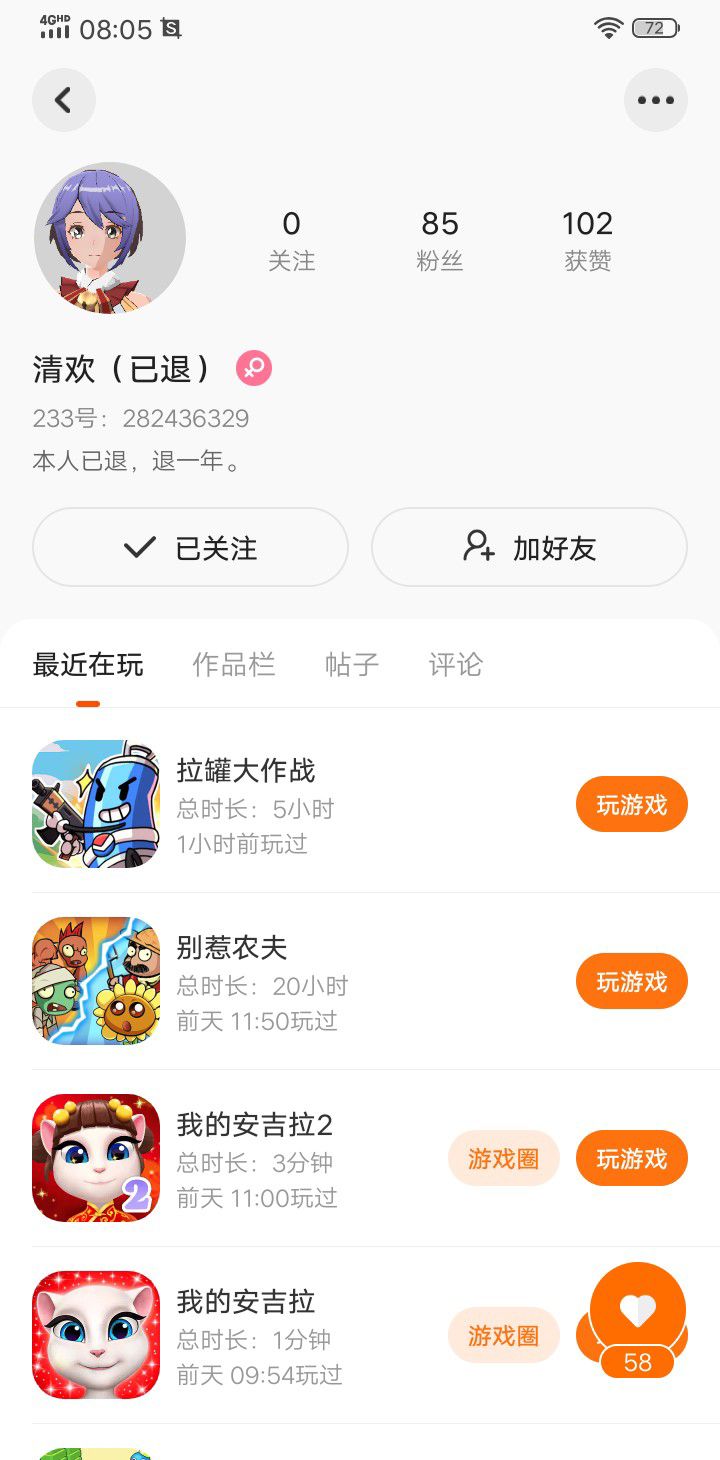Viewport: 720px width, 1460px height.
Task: Open 游戏圈 for 我的安吉拉2
Action: tap(503, 1158)
